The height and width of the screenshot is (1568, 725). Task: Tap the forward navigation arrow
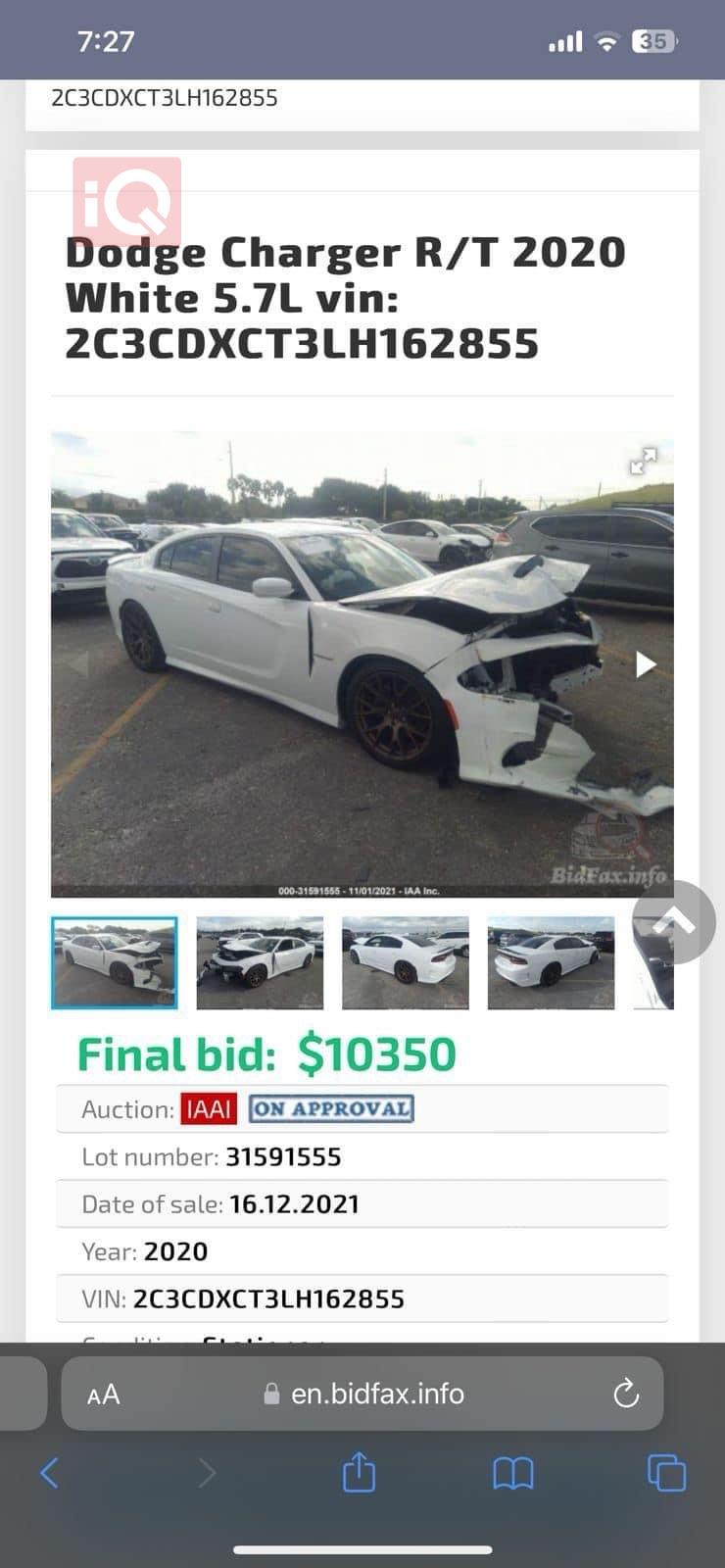click(206, 1471)
